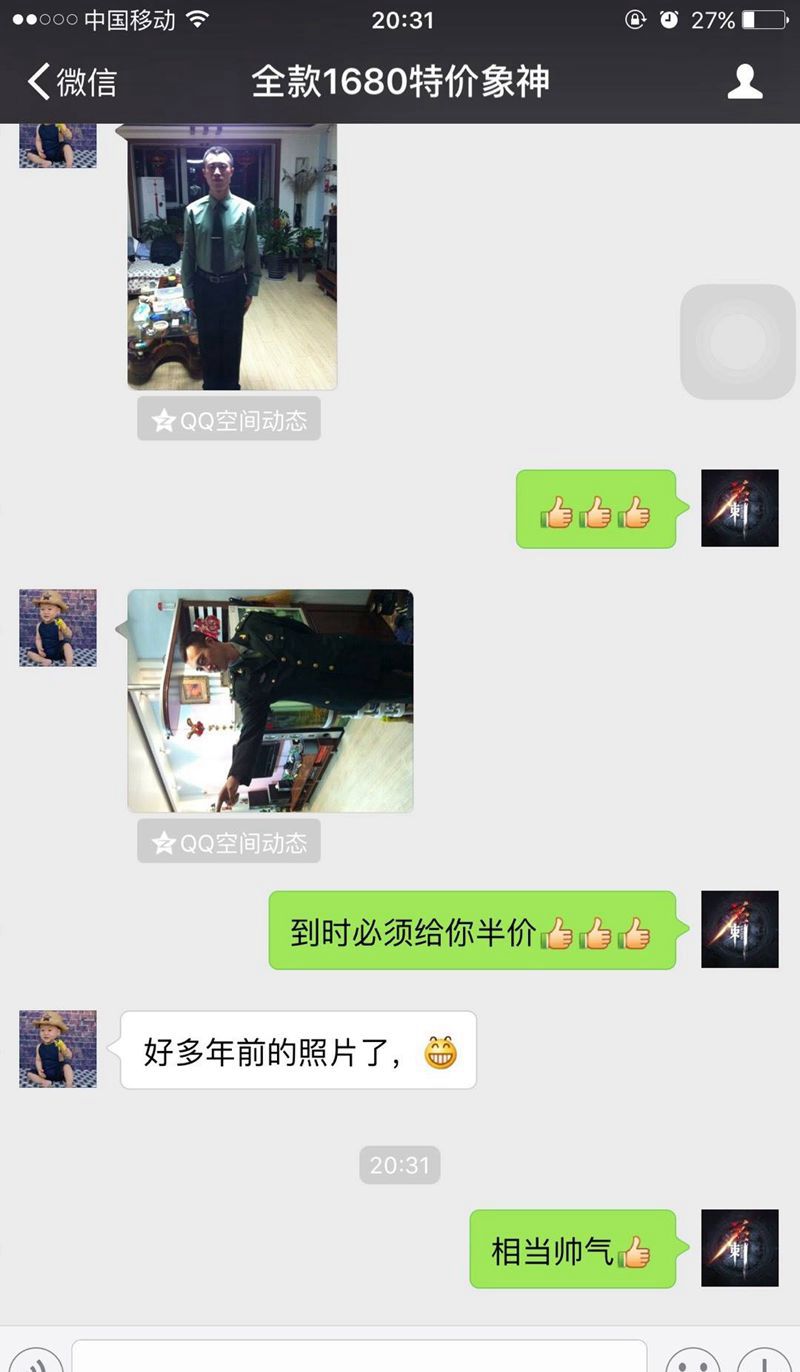The width and height of the screenshot is (800, 1372).
Task: Open the sideways photo of the man in uniform
Action: tap(270, 700)
